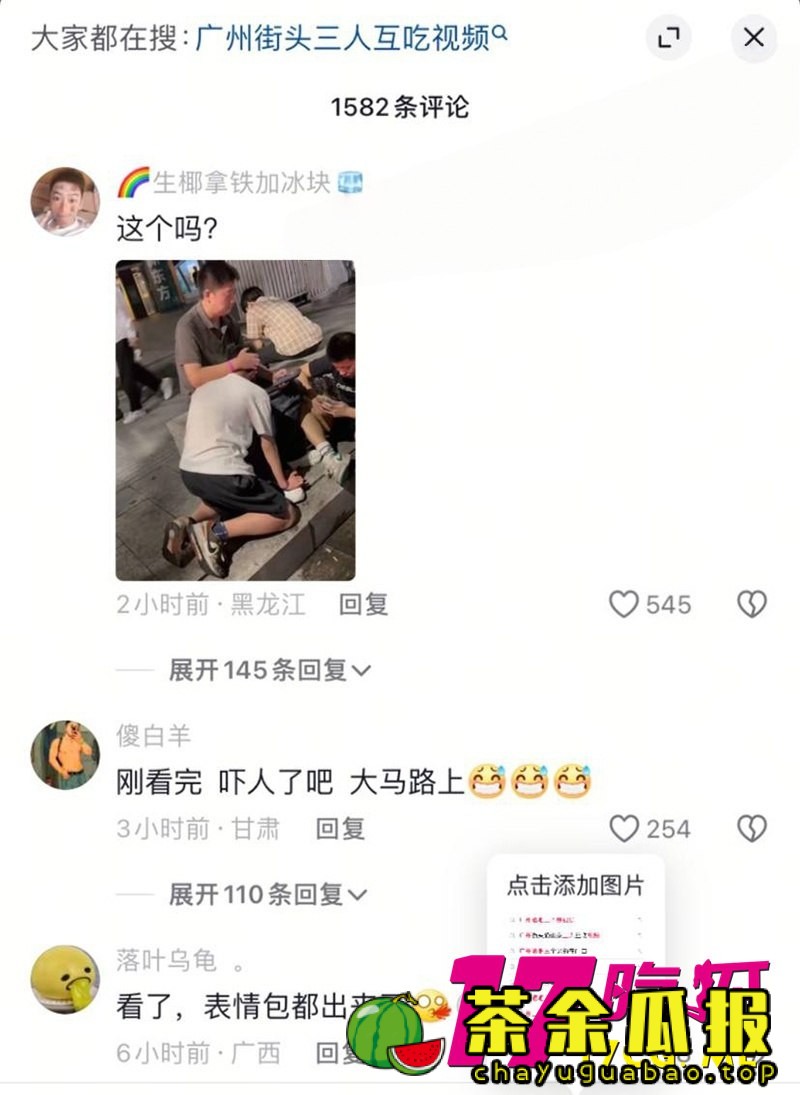
Task: Dislike 傻白羊's comment
Action: (x=751, y=829)
